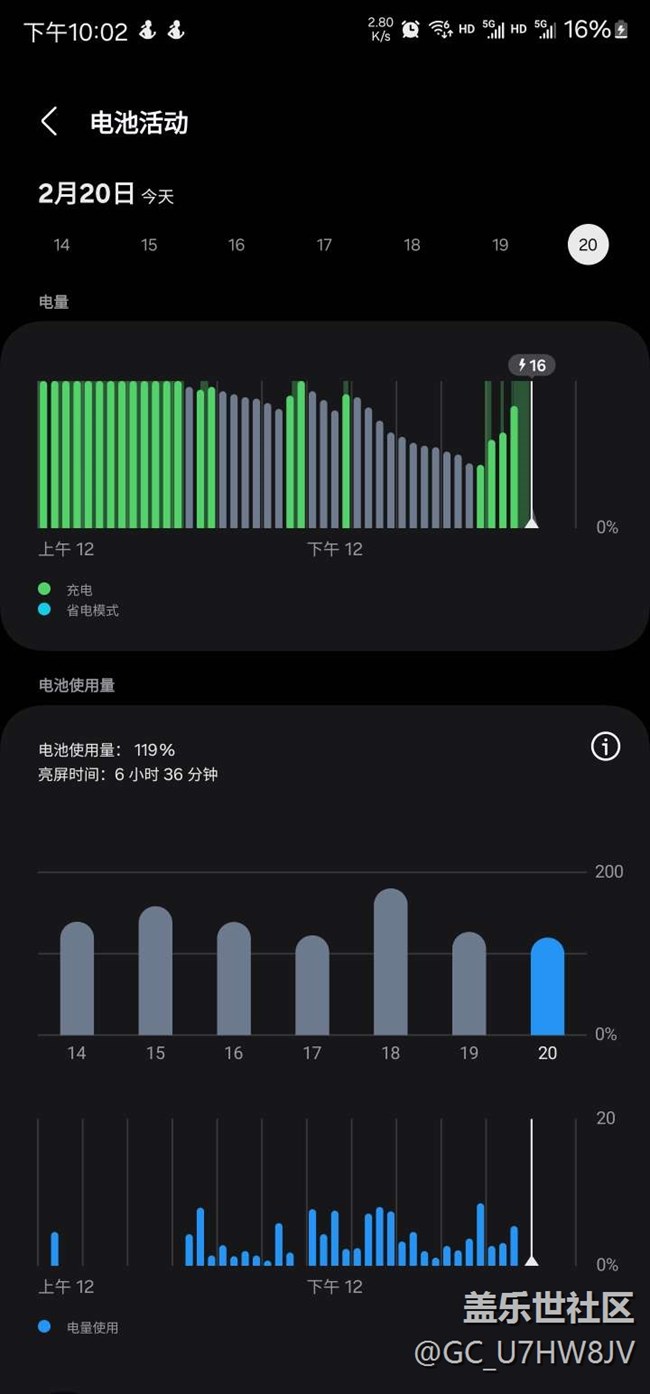Show the usage bar for day 19

click(469, 985)
